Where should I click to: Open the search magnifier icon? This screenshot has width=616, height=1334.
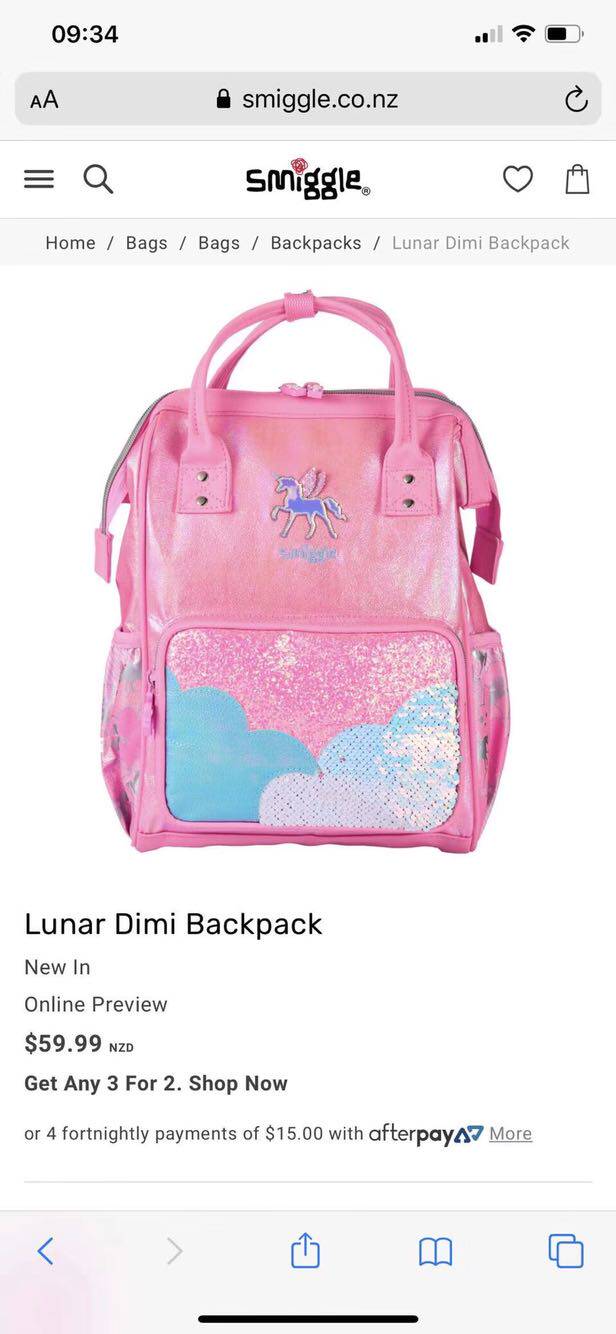point(98,179)
